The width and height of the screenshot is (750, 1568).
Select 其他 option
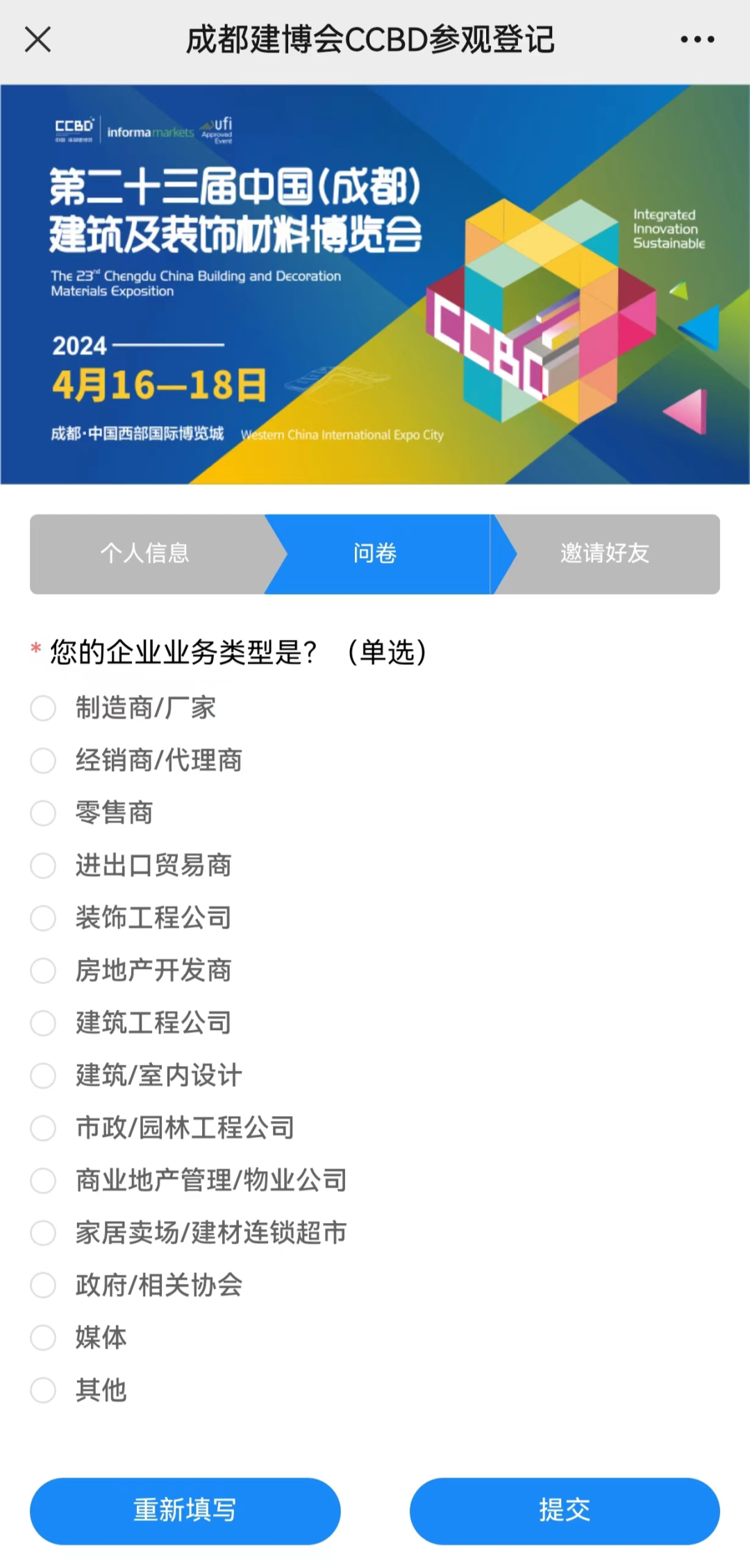pos(43,1390)
